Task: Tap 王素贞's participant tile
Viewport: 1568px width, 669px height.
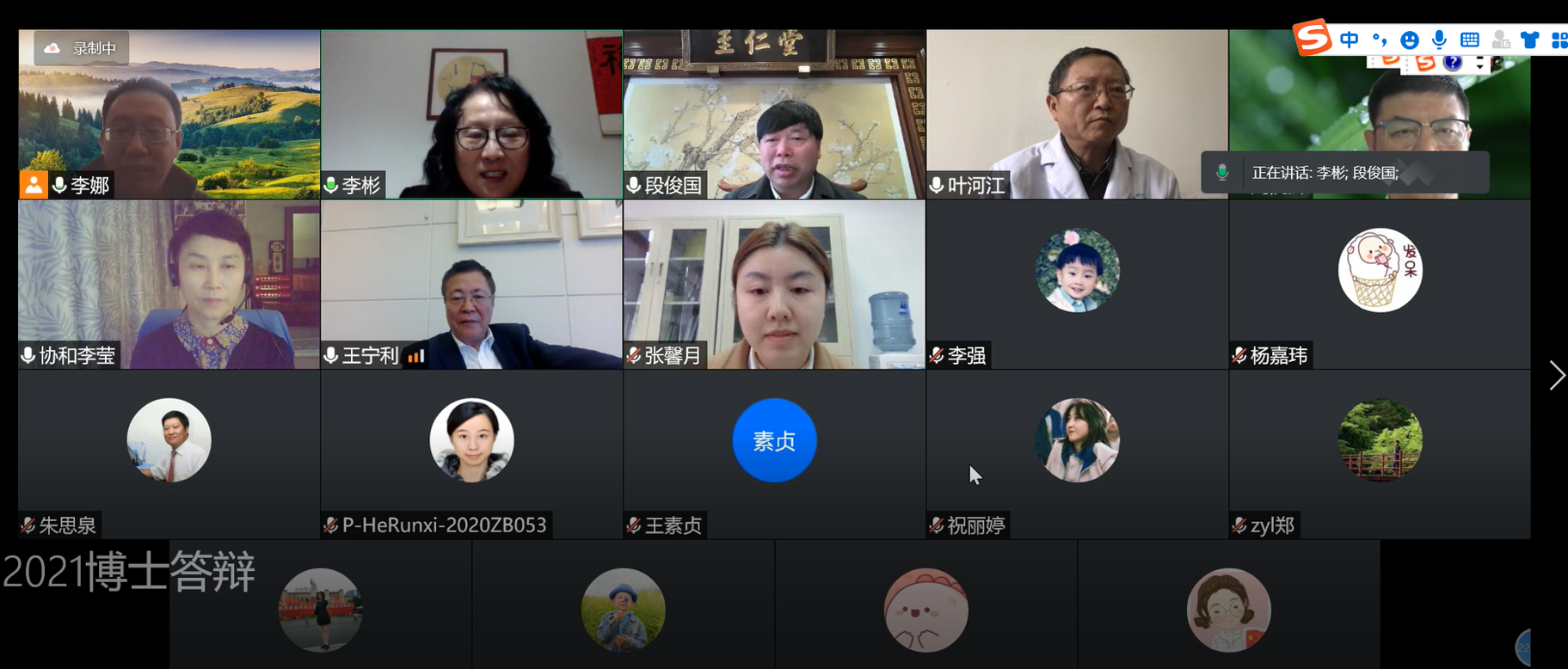Action: 774,454
